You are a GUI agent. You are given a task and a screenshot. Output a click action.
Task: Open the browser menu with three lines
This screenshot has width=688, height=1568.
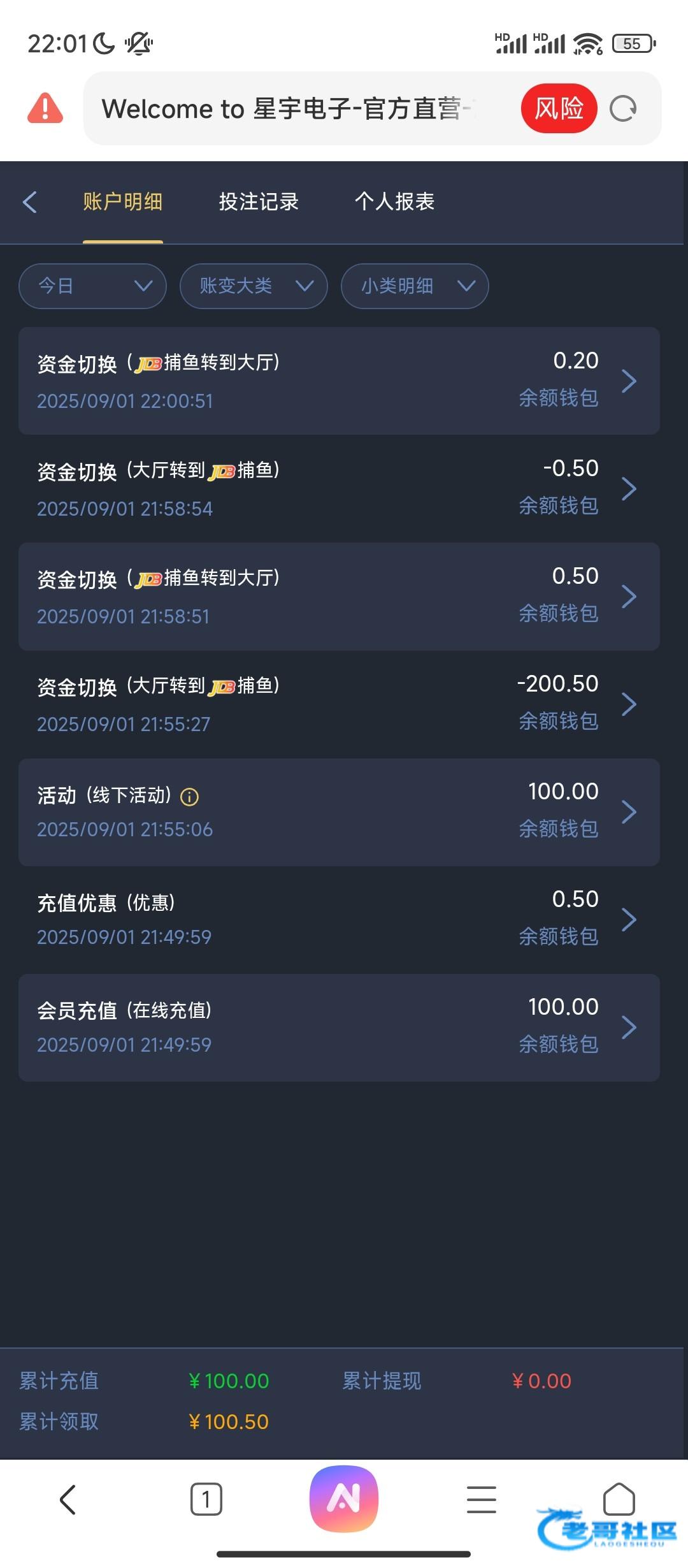(x=482, y=1499)
